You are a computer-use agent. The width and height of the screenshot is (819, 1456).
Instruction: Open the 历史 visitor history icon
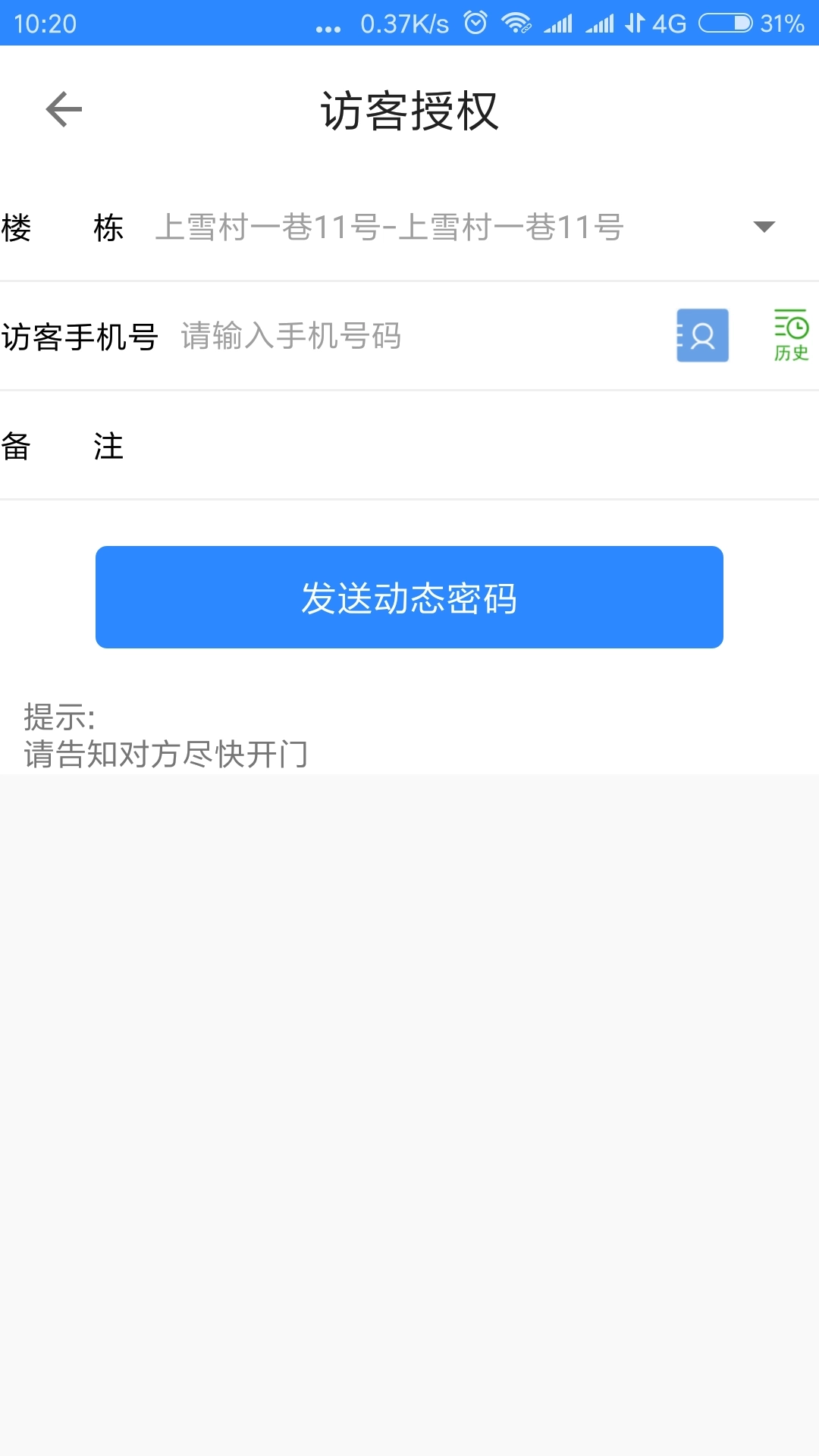tap(789, 334)
